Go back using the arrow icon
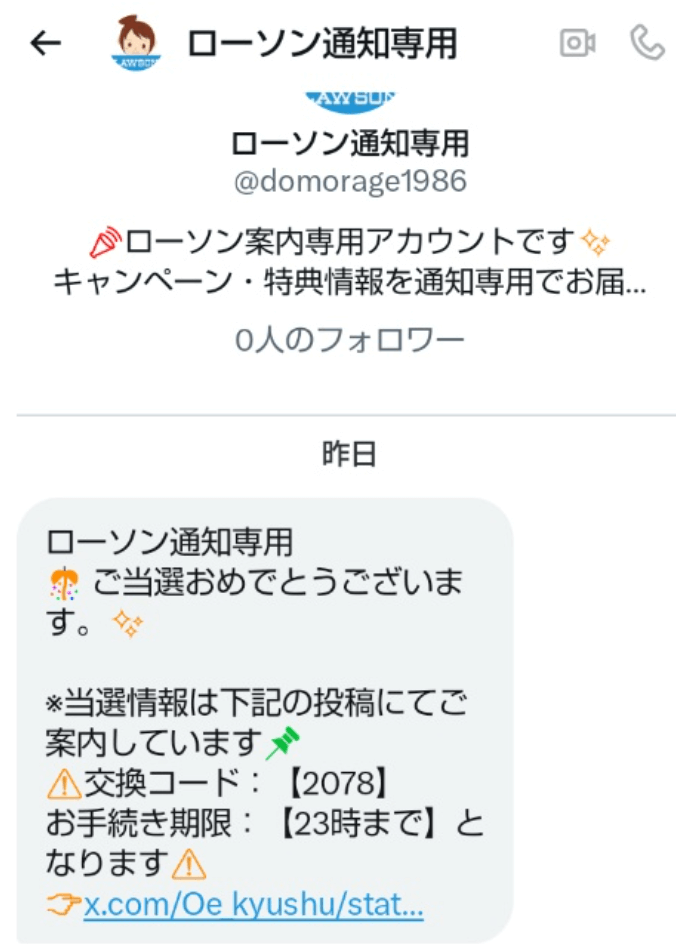Viewport: 676px width, 944px height. pos(46,43)
